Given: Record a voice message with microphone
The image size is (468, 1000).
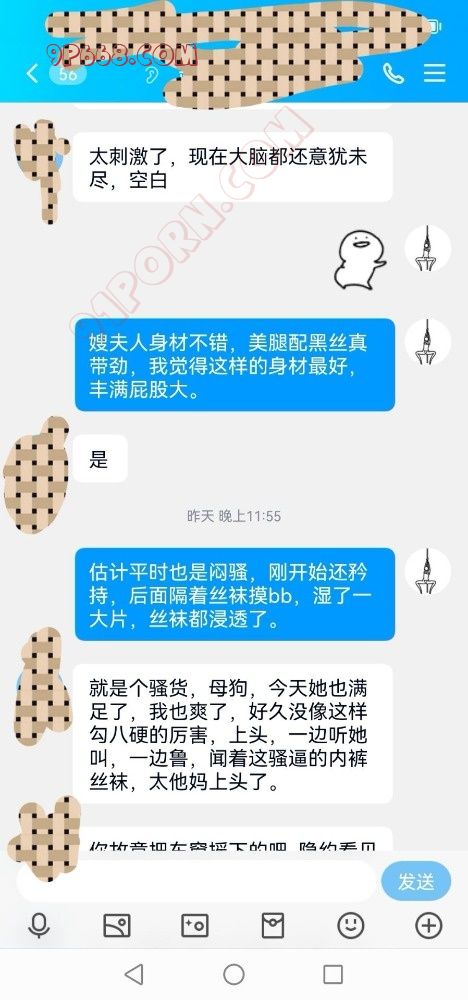Looking at the screenshot, I should [x=39, y=925].
